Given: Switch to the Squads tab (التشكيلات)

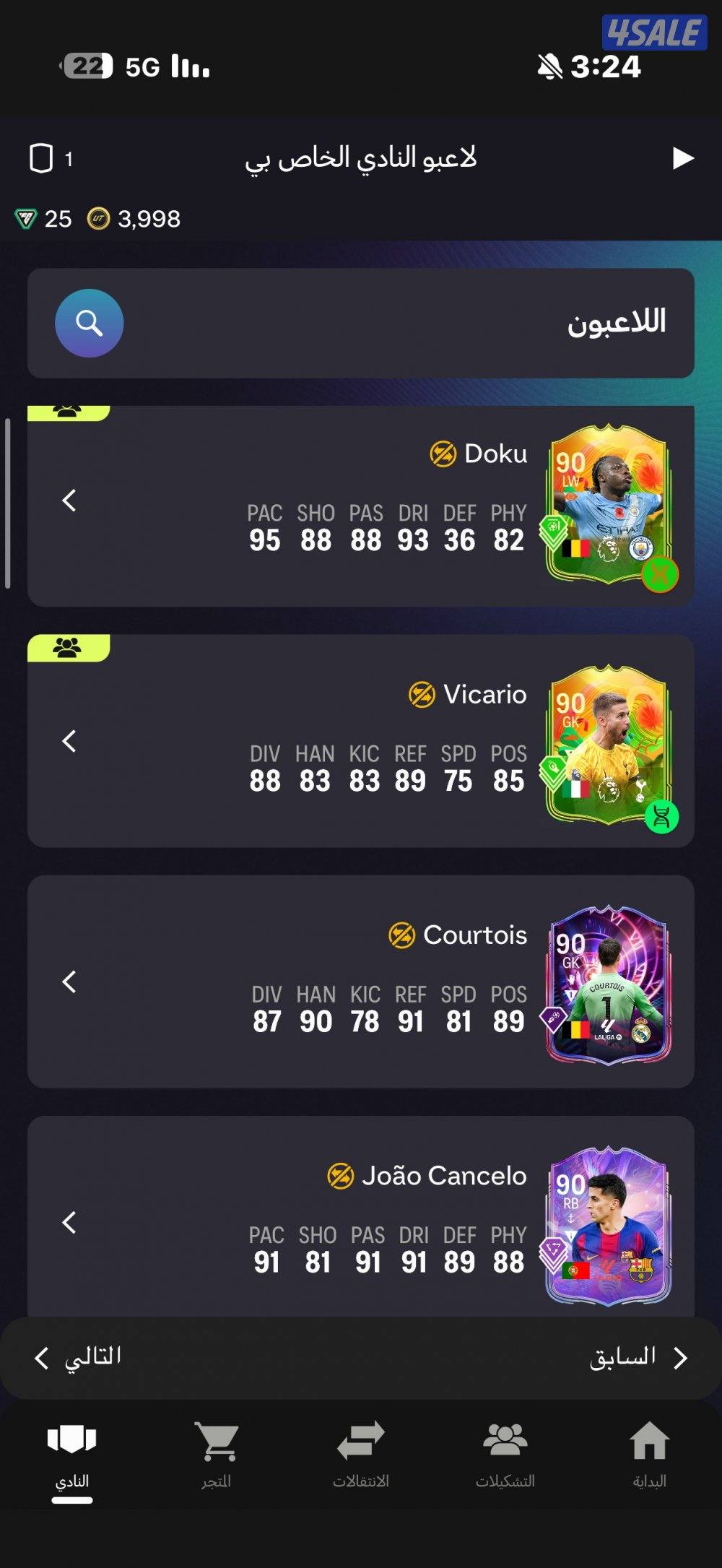Looking at the screenshot, I should (505, 1454).
